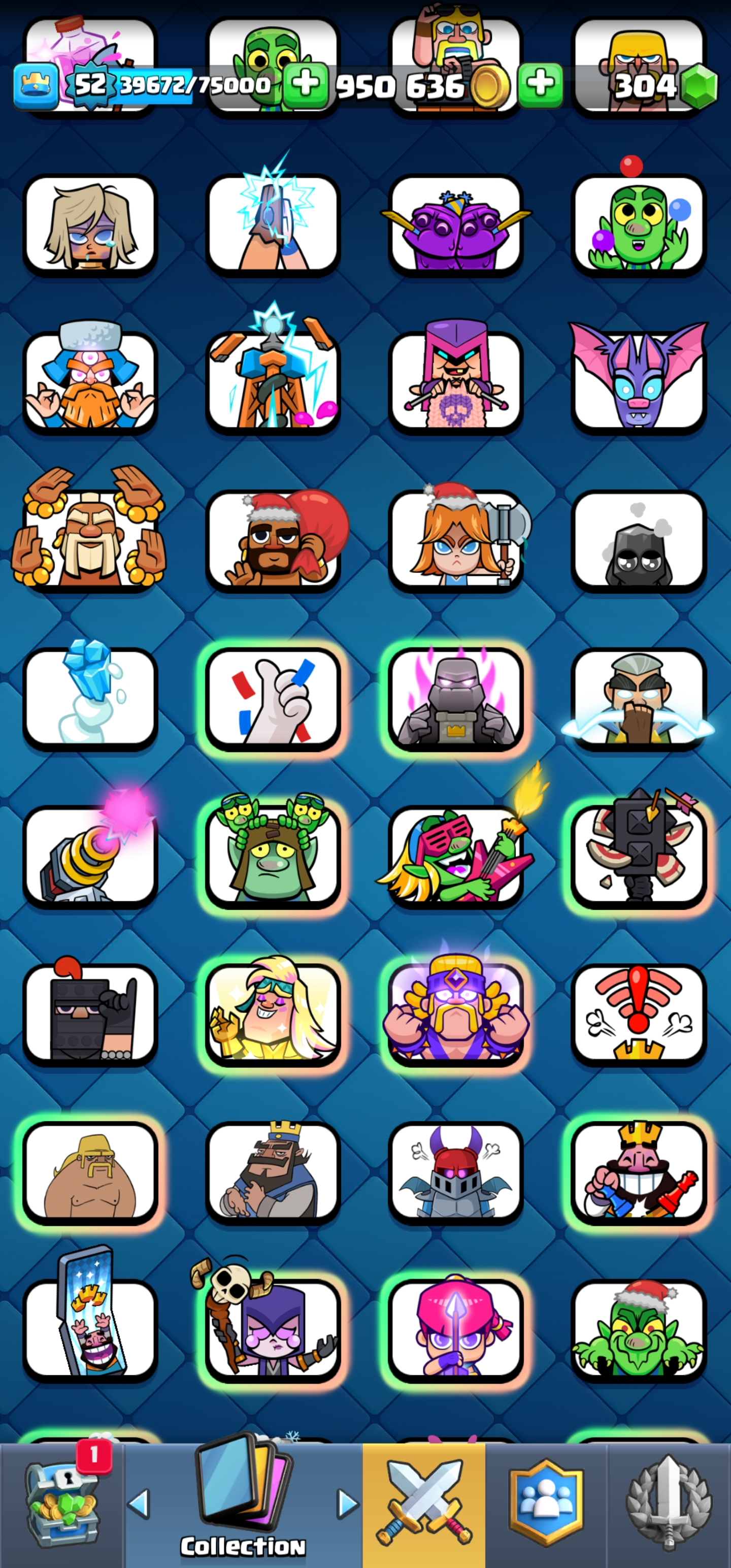
Task: Choose the shirtless barbarian emote
Action: (x=90, y=1172)
